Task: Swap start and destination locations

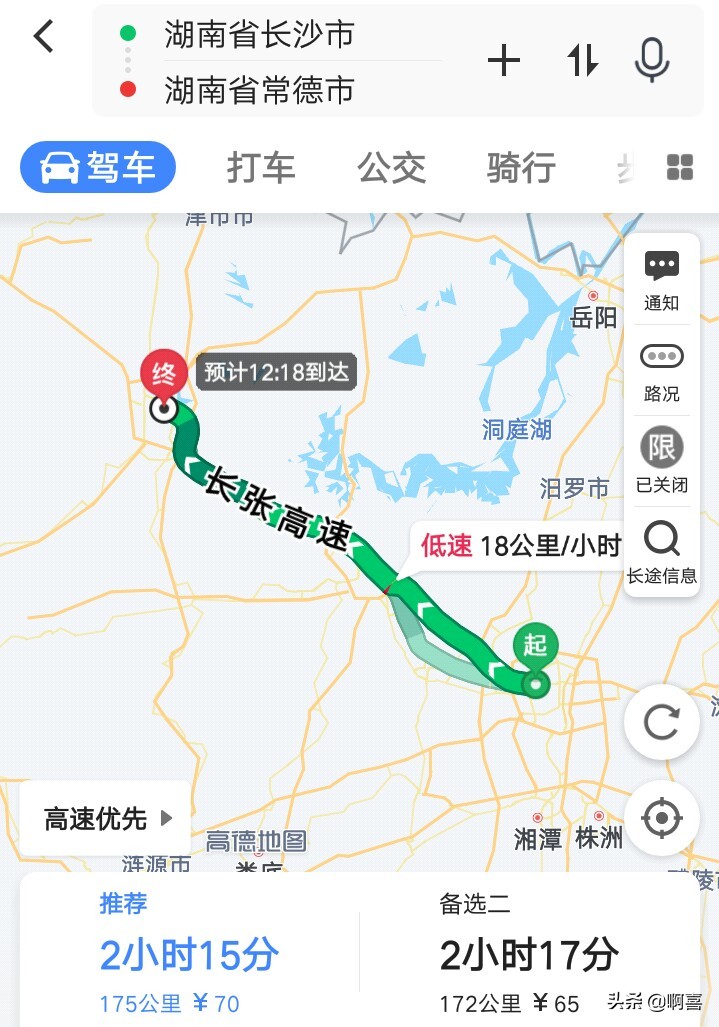Action: click(582, 62)
